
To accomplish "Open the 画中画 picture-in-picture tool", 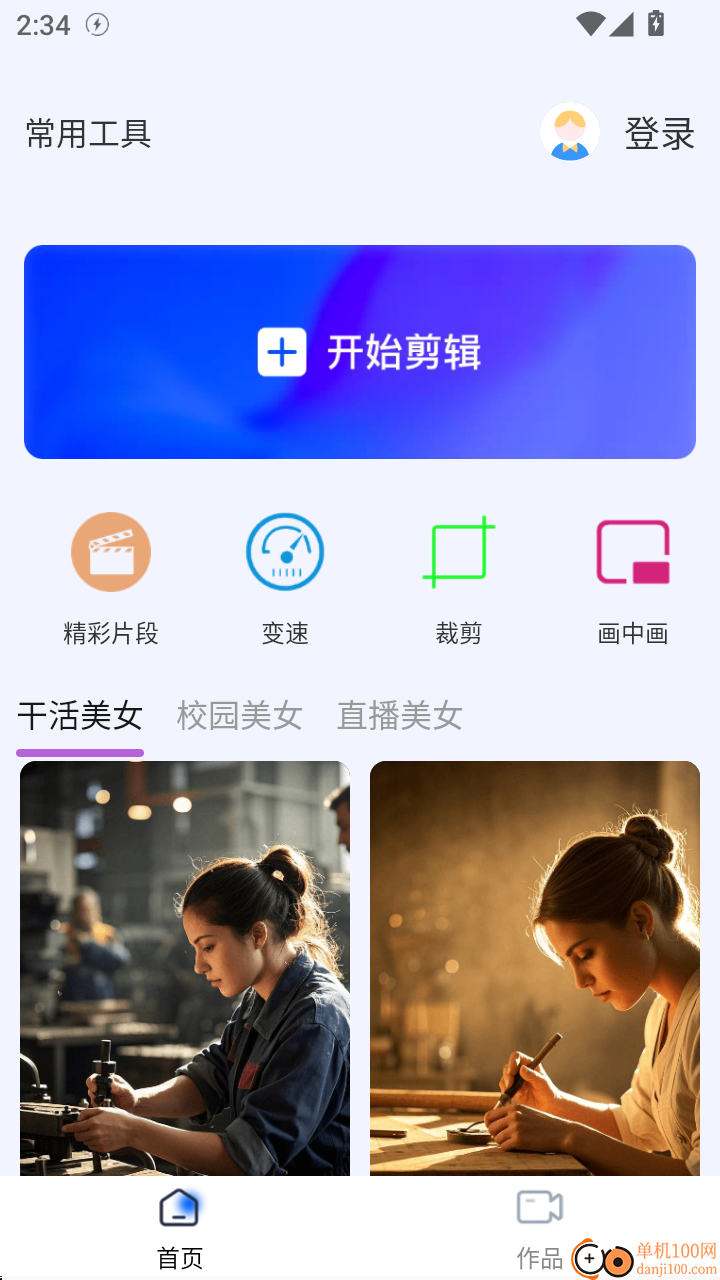I will (x=632, y=551).
